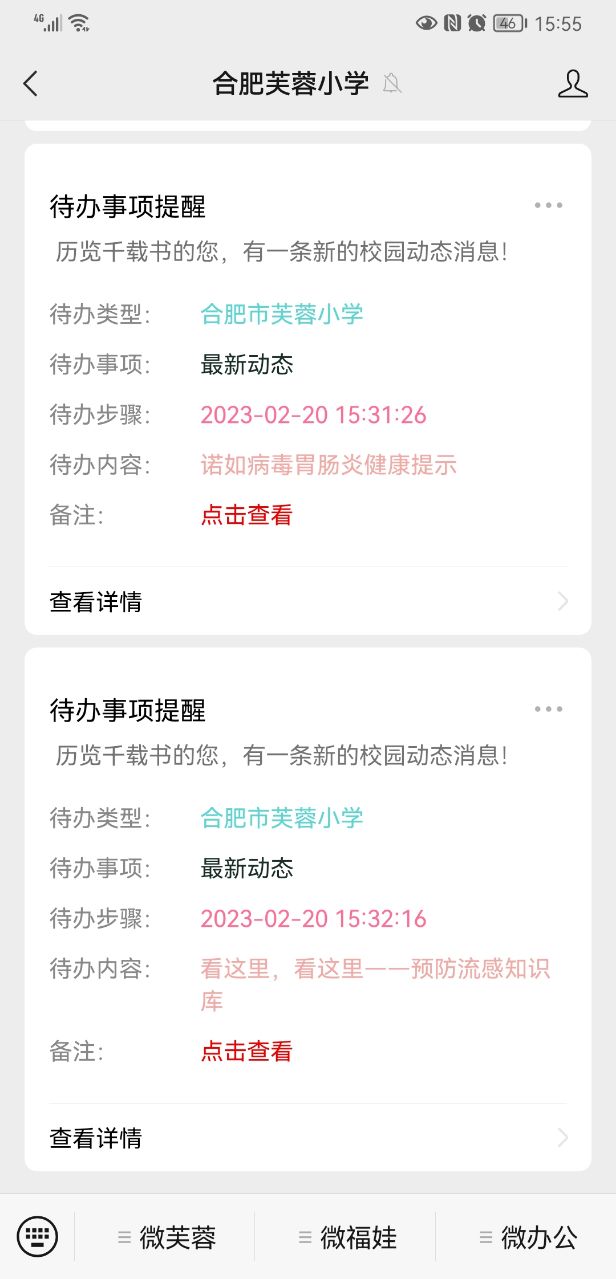Viewport: 616px width, 1279px height.
Task: View details of the 预防流感知识库 reminder
Action: click(307, 1137)
